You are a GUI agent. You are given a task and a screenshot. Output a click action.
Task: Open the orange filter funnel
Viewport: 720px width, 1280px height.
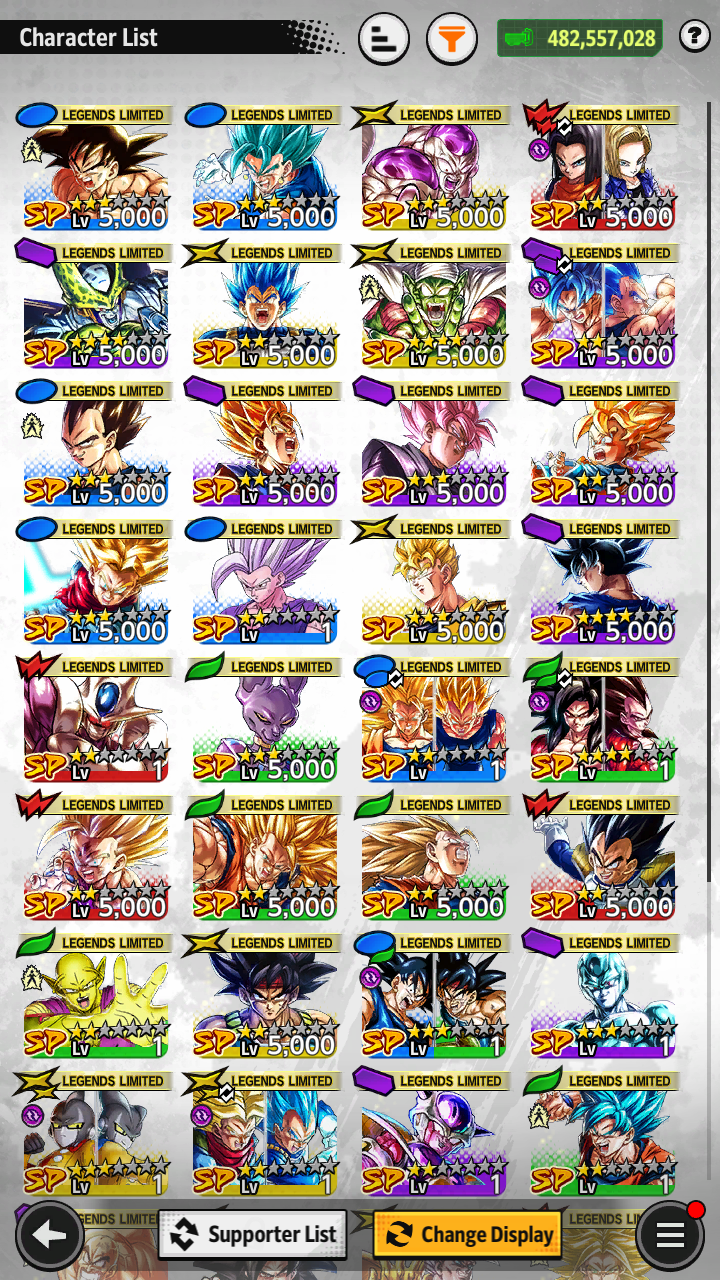[x=452, y=40]
